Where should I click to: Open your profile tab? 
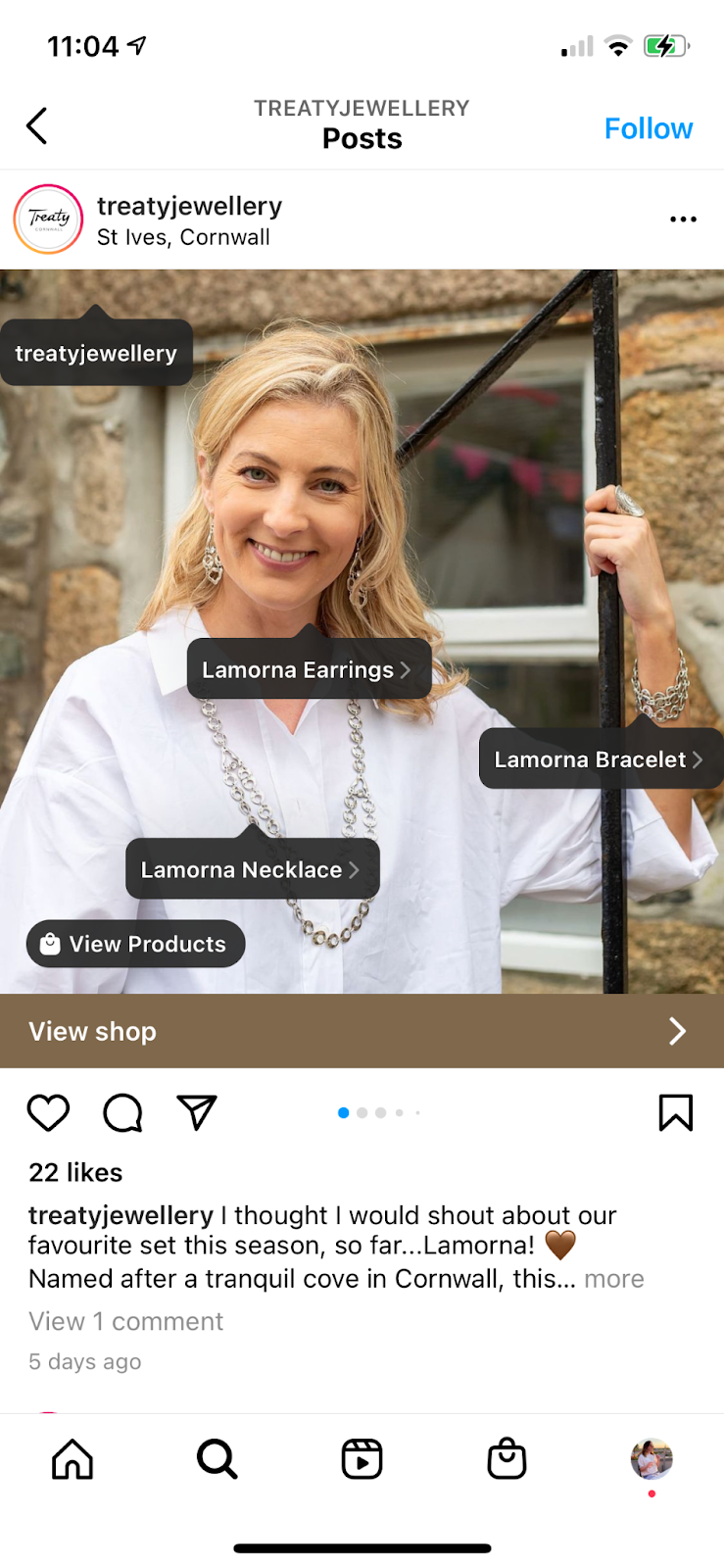coord(652,1459)
